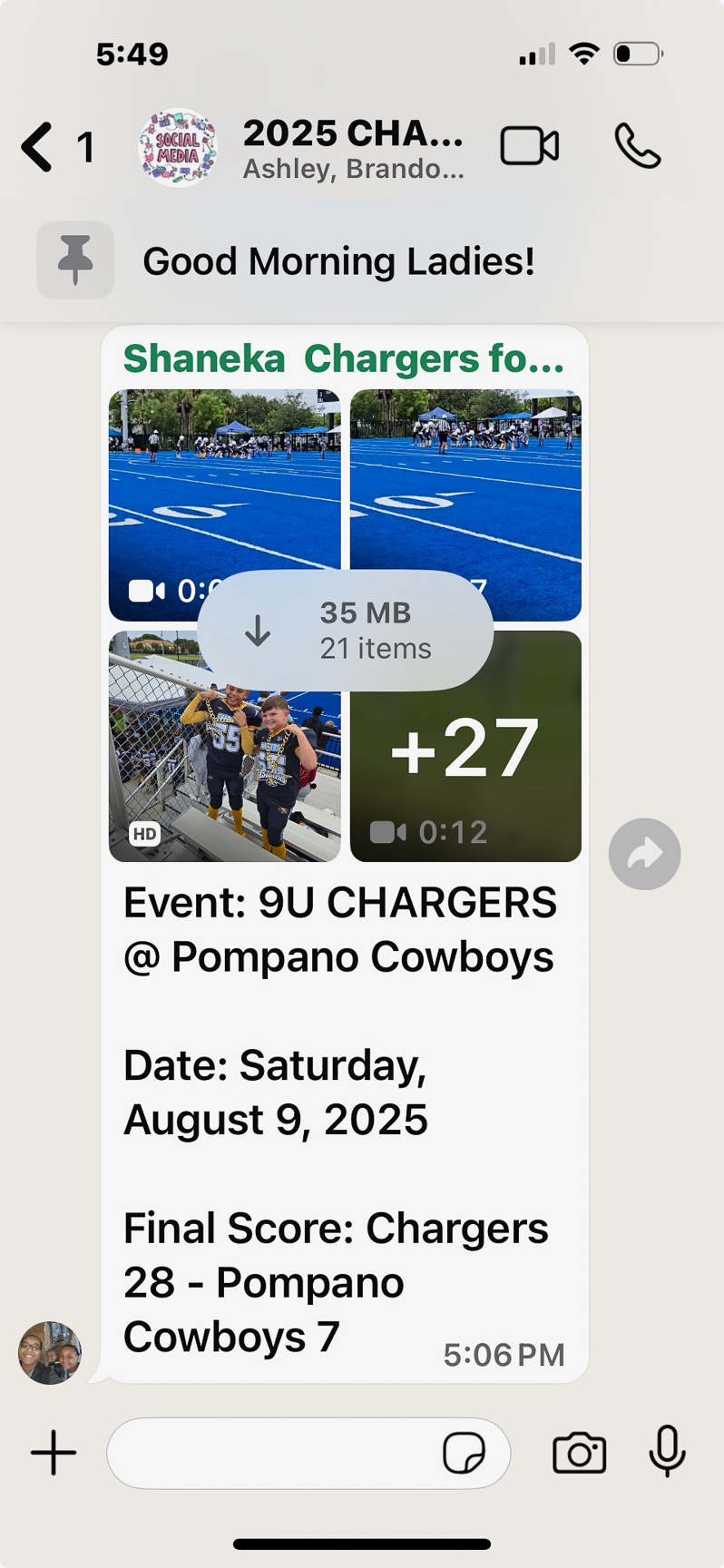Record a voice message with the microphone
The image size is (724, 1568).
click(x=667, y=1452)
